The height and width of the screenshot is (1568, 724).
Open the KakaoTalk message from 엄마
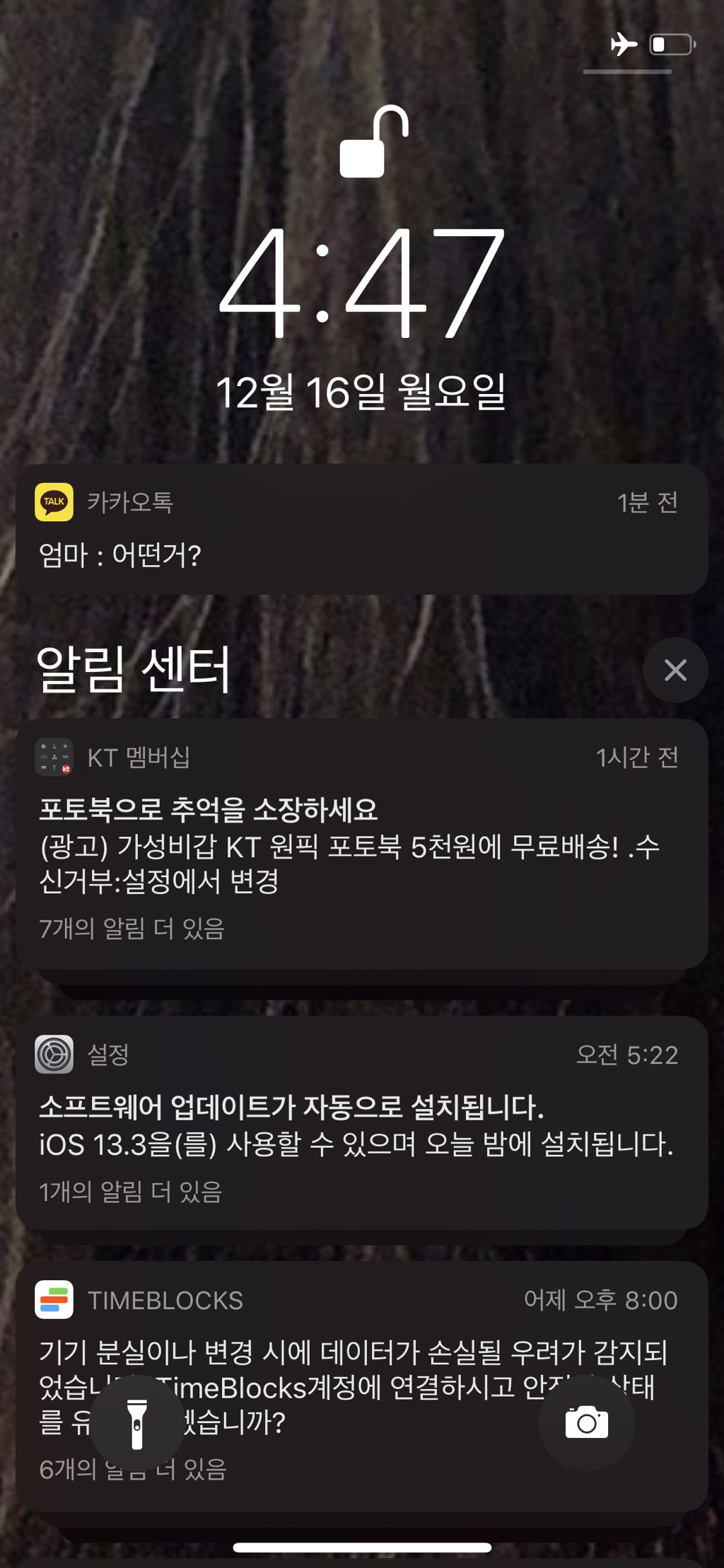(361, 529)
